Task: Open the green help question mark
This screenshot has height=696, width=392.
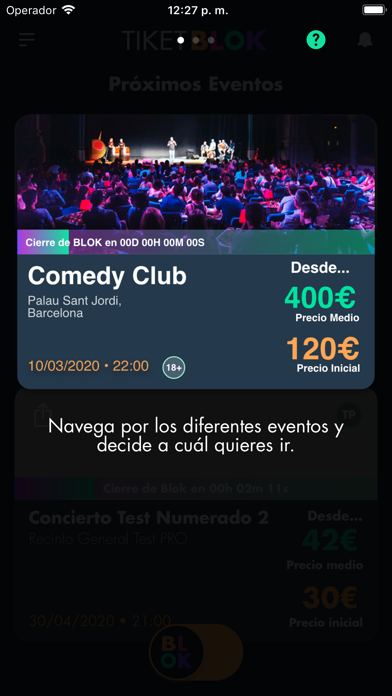Action: [316, 40]
